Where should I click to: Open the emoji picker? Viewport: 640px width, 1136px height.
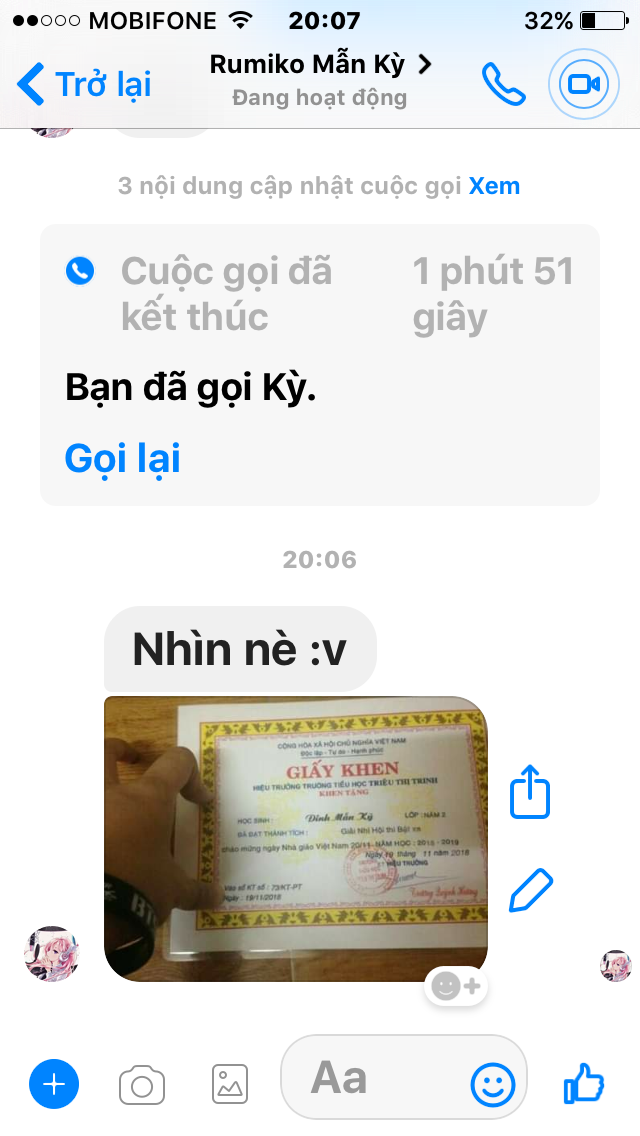(493, 1085)
